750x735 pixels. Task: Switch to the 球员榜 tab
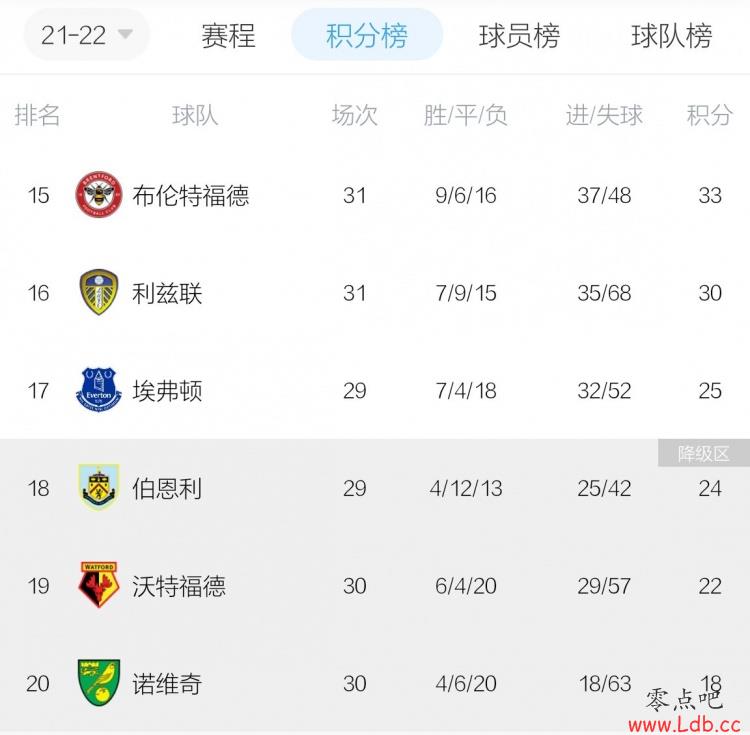(x=519, y=36)
